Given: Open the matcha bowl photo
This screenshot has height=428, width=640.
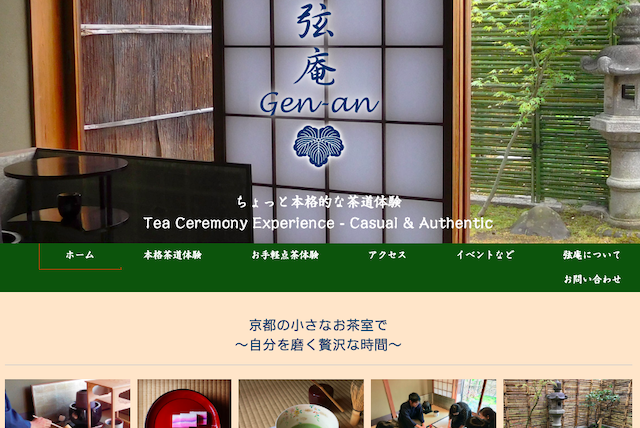Looking at the screenshot, I should (300, 404).
